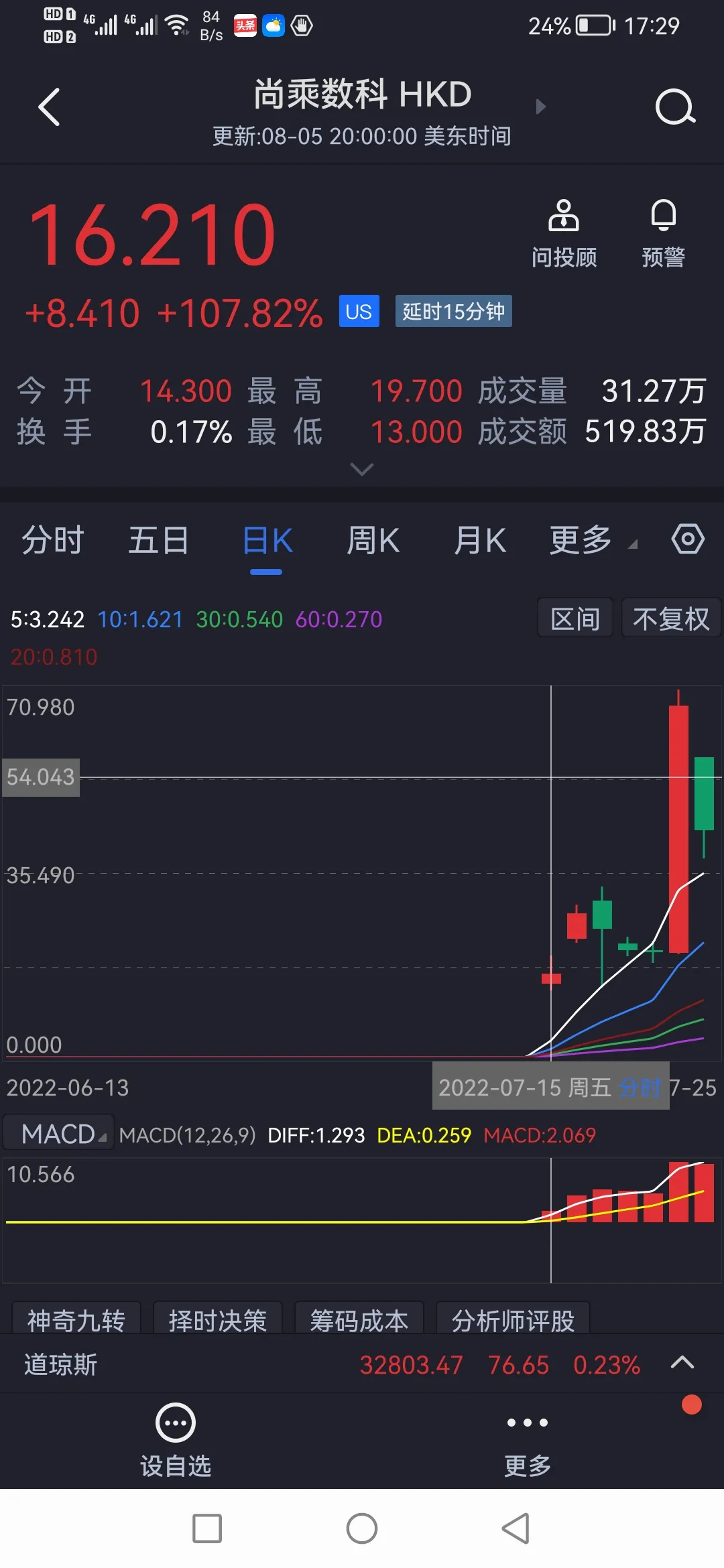Open the 更多 chart period dropdown

coord(591,541)
